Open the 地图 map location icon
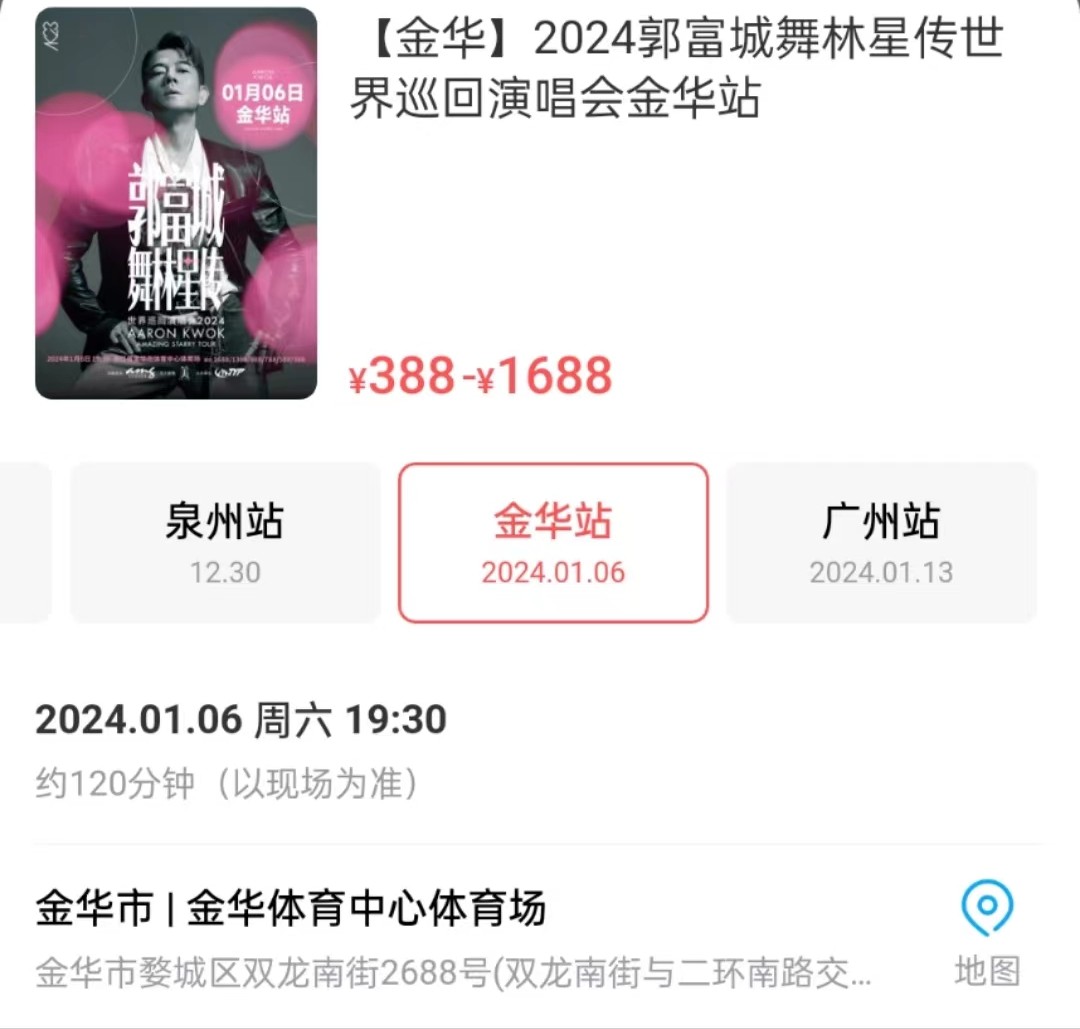This screenshot has width=1080, height=1029. (x=987, y=934)
